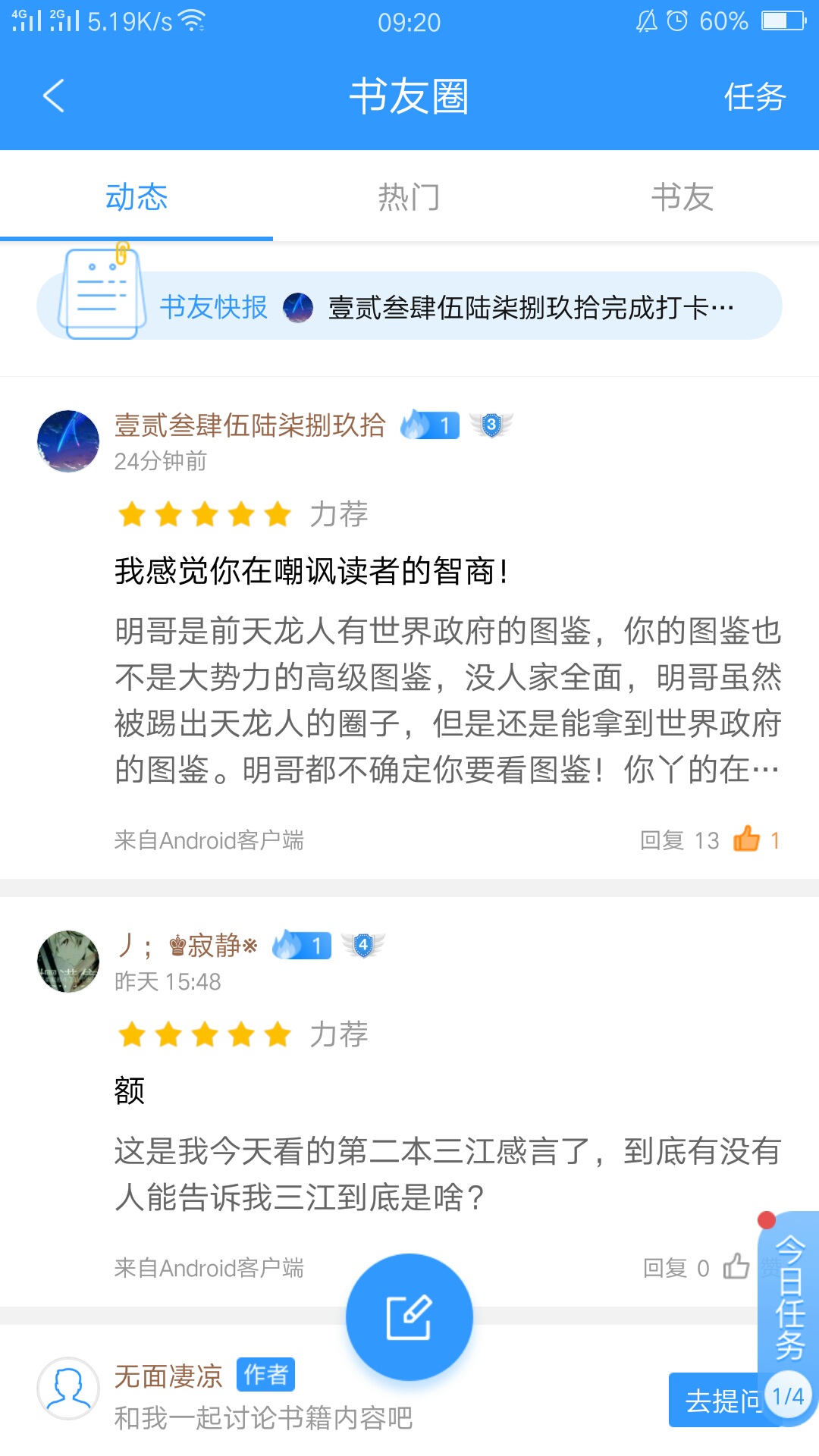819x1456 pixels.
Task: Open the post about 三江感言
Action: click(x=447, y=1174)
